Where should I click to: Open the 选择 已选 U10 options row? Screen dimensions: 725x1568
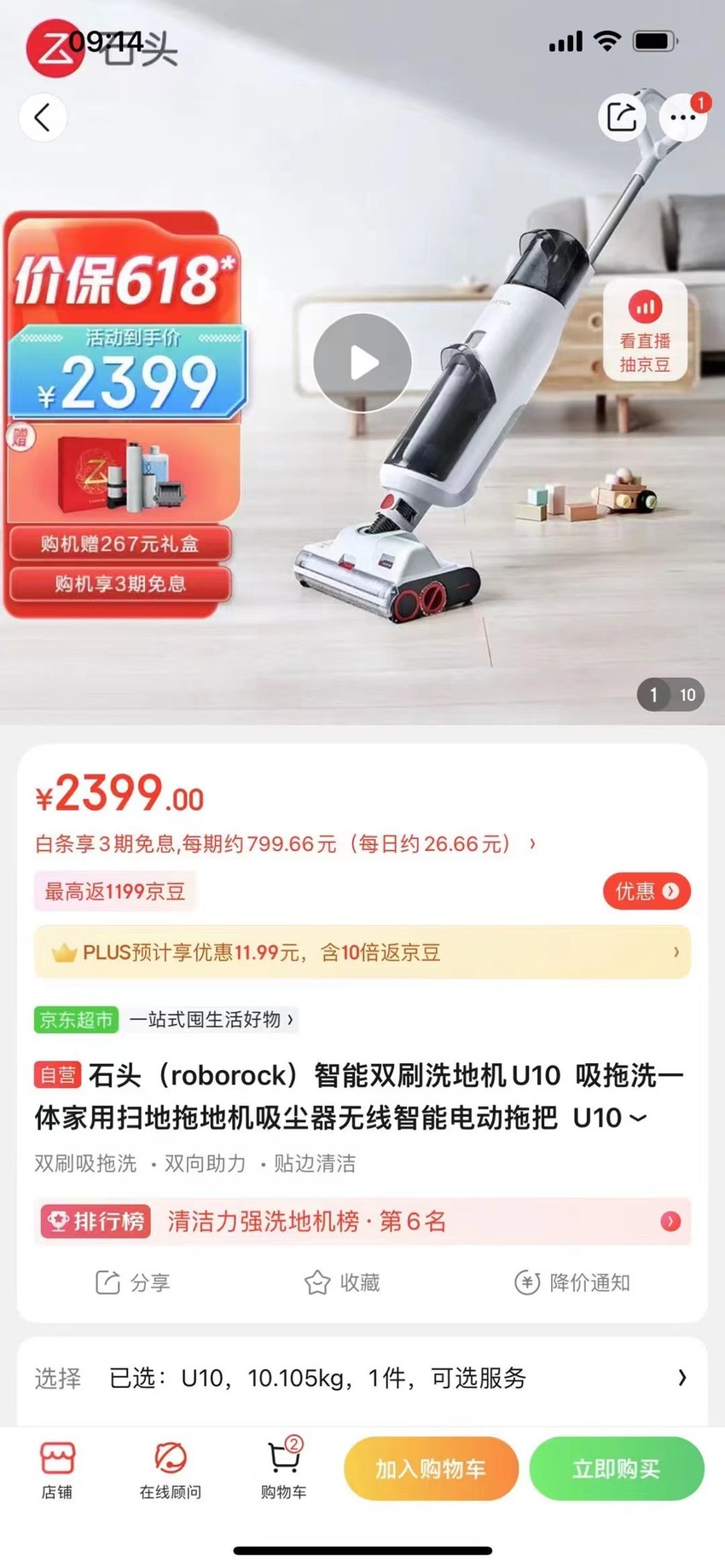(x=362, y=1378)
